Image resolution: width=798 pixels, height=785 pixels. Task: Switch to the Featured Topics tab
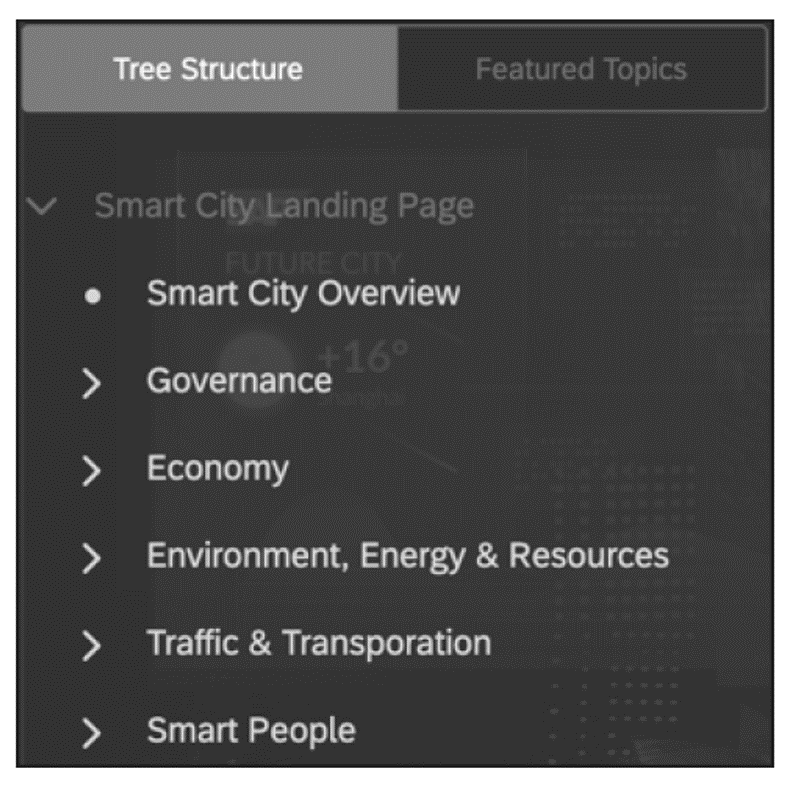click(x=581, y=70)
